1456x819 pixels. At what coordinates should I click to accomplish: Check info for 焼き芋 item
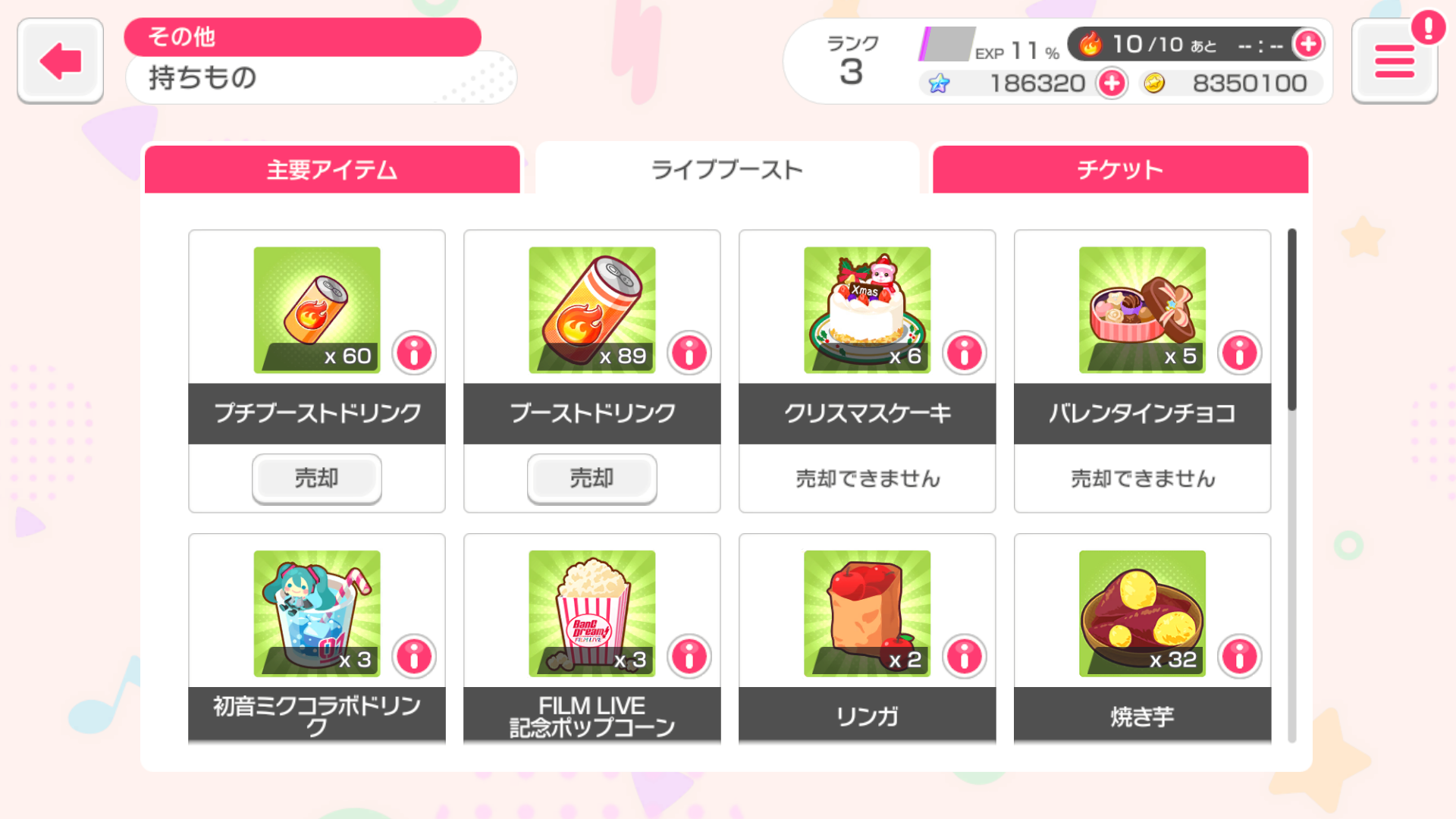1240,656
